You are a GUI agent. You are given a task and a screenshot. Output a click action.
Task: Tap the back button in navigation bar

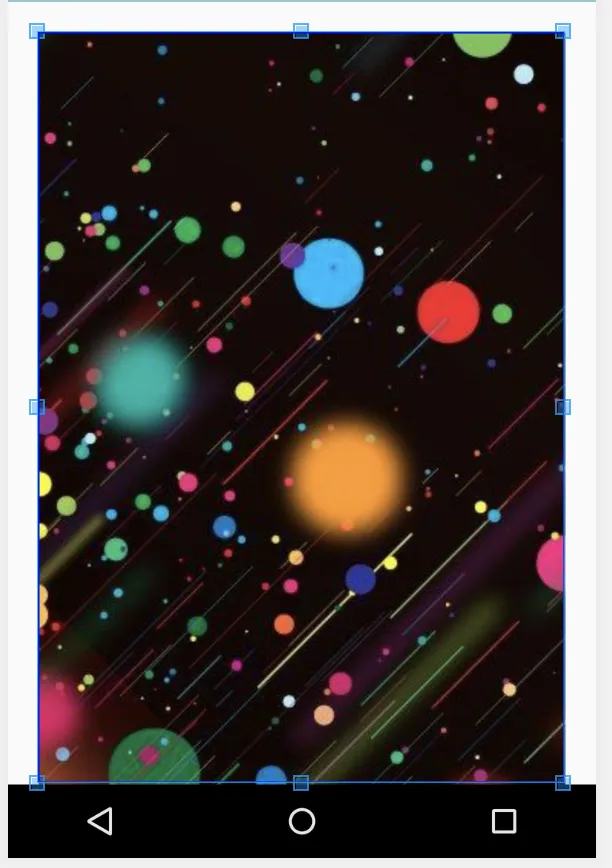tap(100, 821)
